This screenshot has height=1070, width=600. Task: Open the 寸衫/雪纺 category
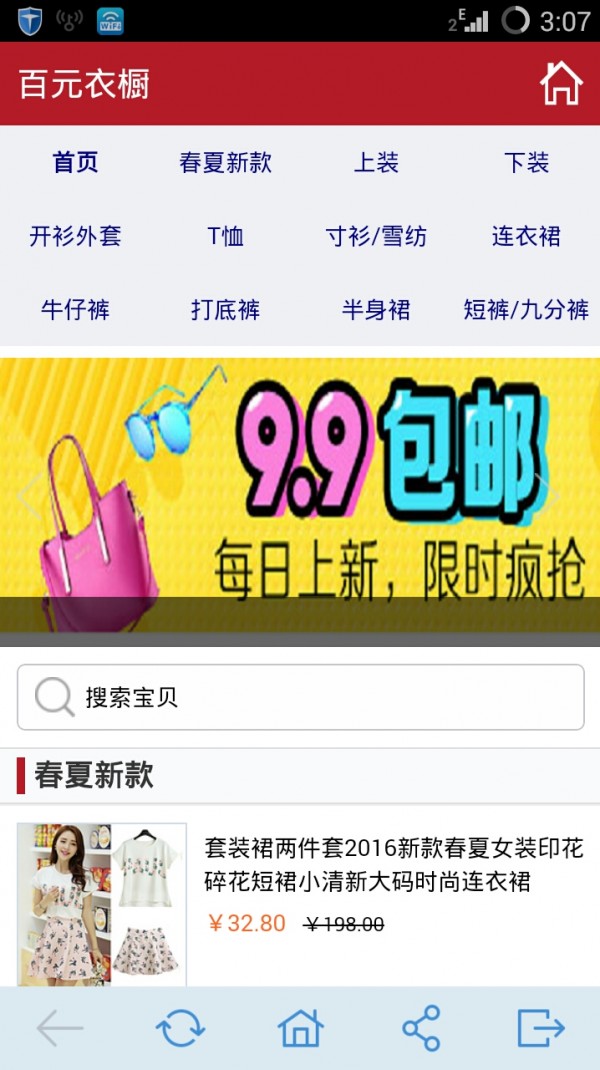376,237
